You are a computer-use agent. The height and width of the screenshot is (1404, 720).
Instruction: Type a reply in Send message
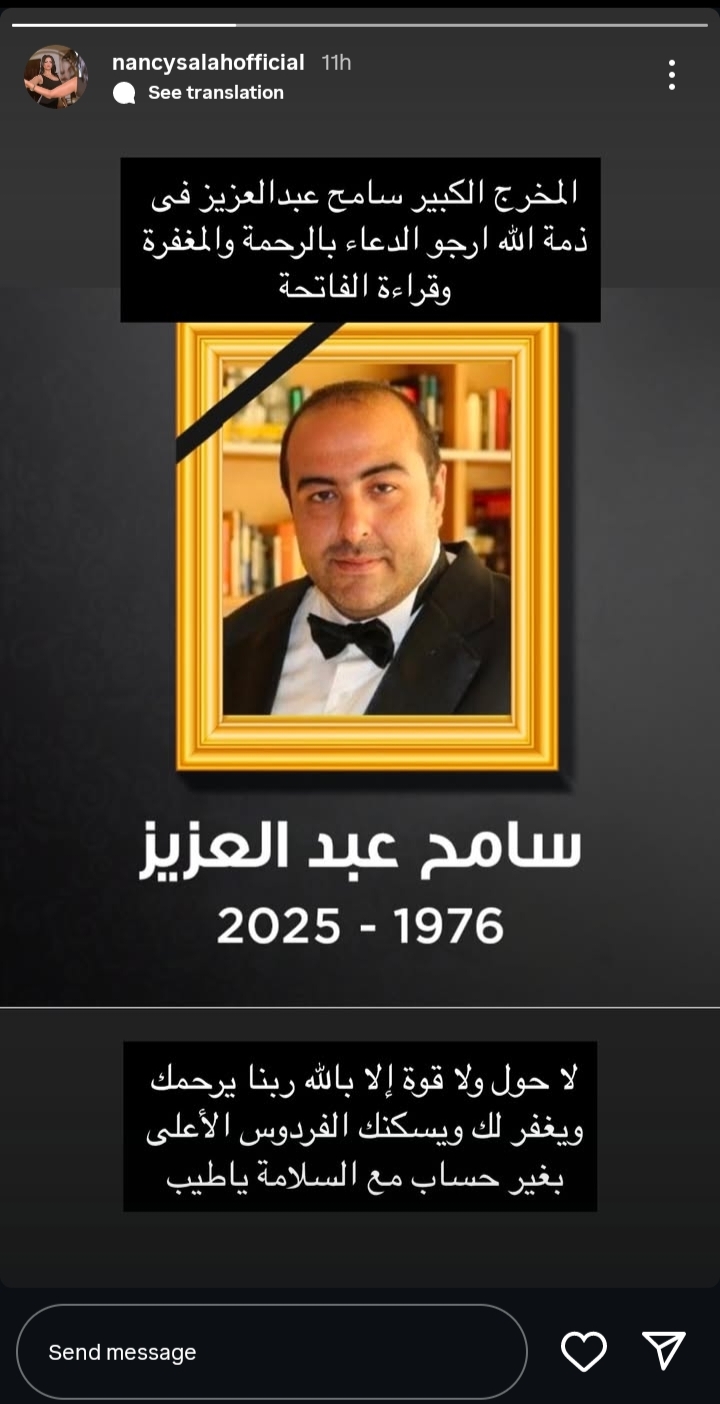point(270,1352)
